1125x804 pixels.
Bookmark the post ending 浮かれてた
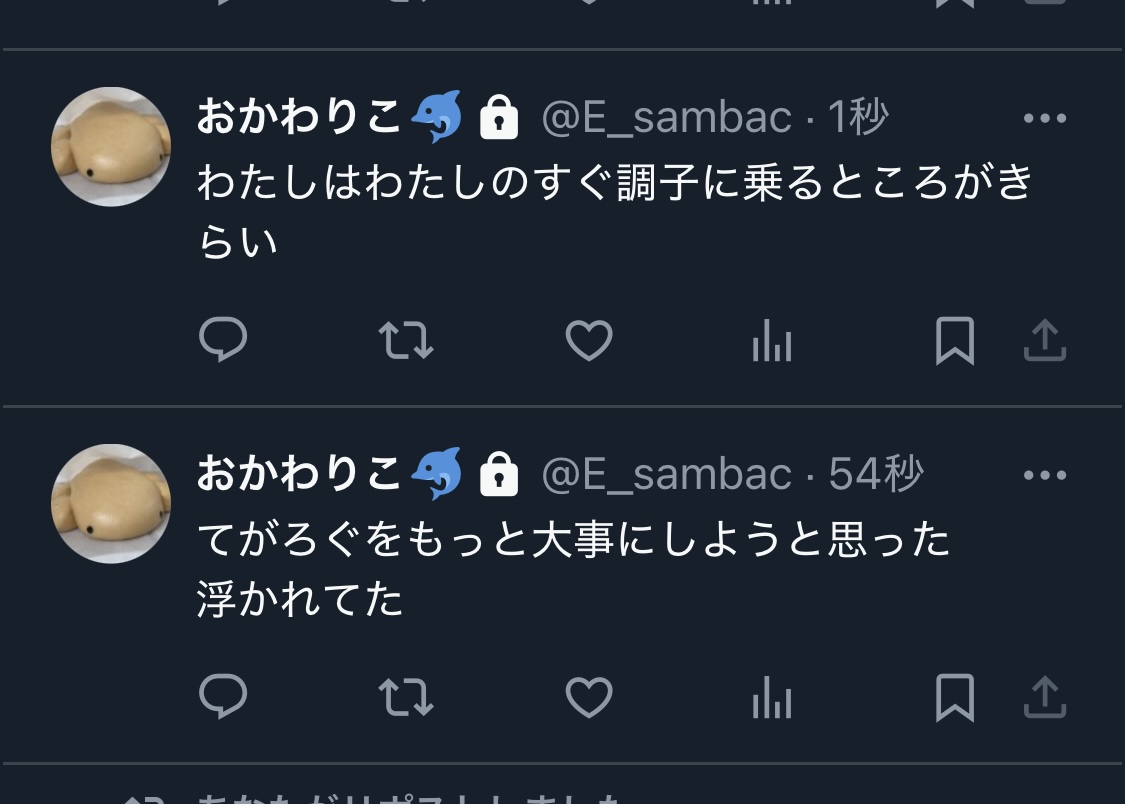pos(954,697)
